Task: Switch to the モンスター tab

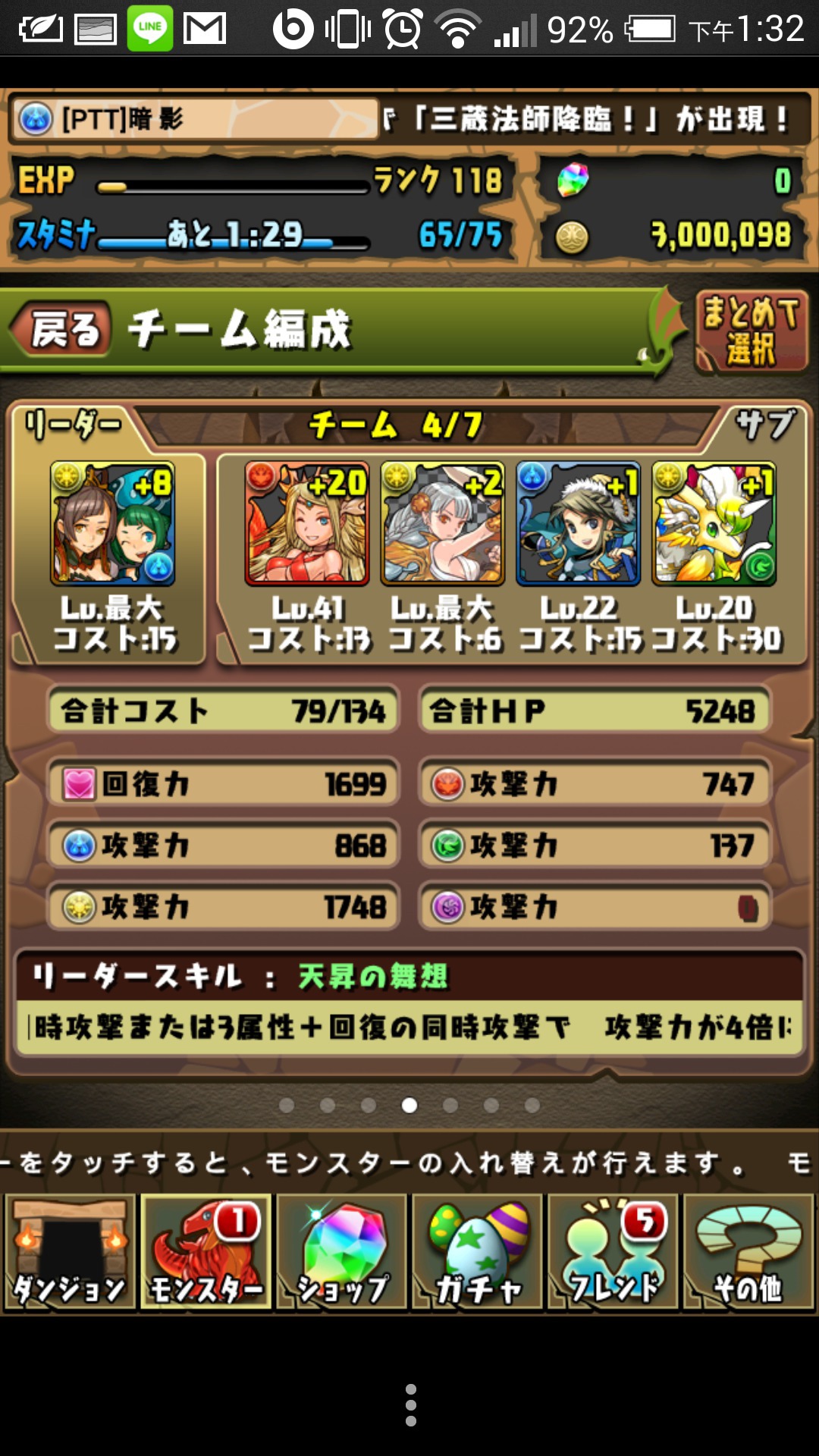Action: click(206, 1252)
